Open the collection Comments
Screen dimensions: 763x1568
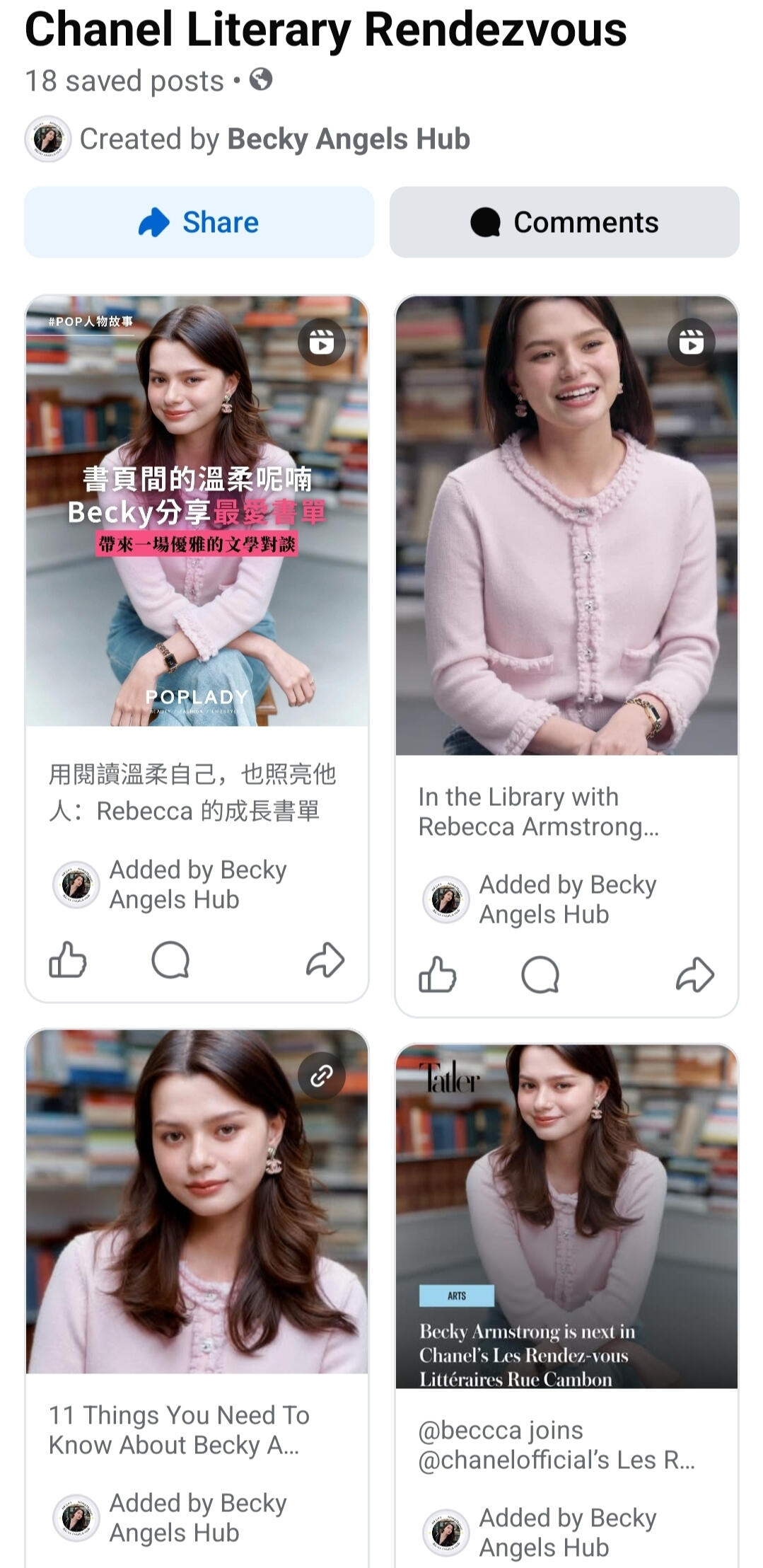[564, 222]
